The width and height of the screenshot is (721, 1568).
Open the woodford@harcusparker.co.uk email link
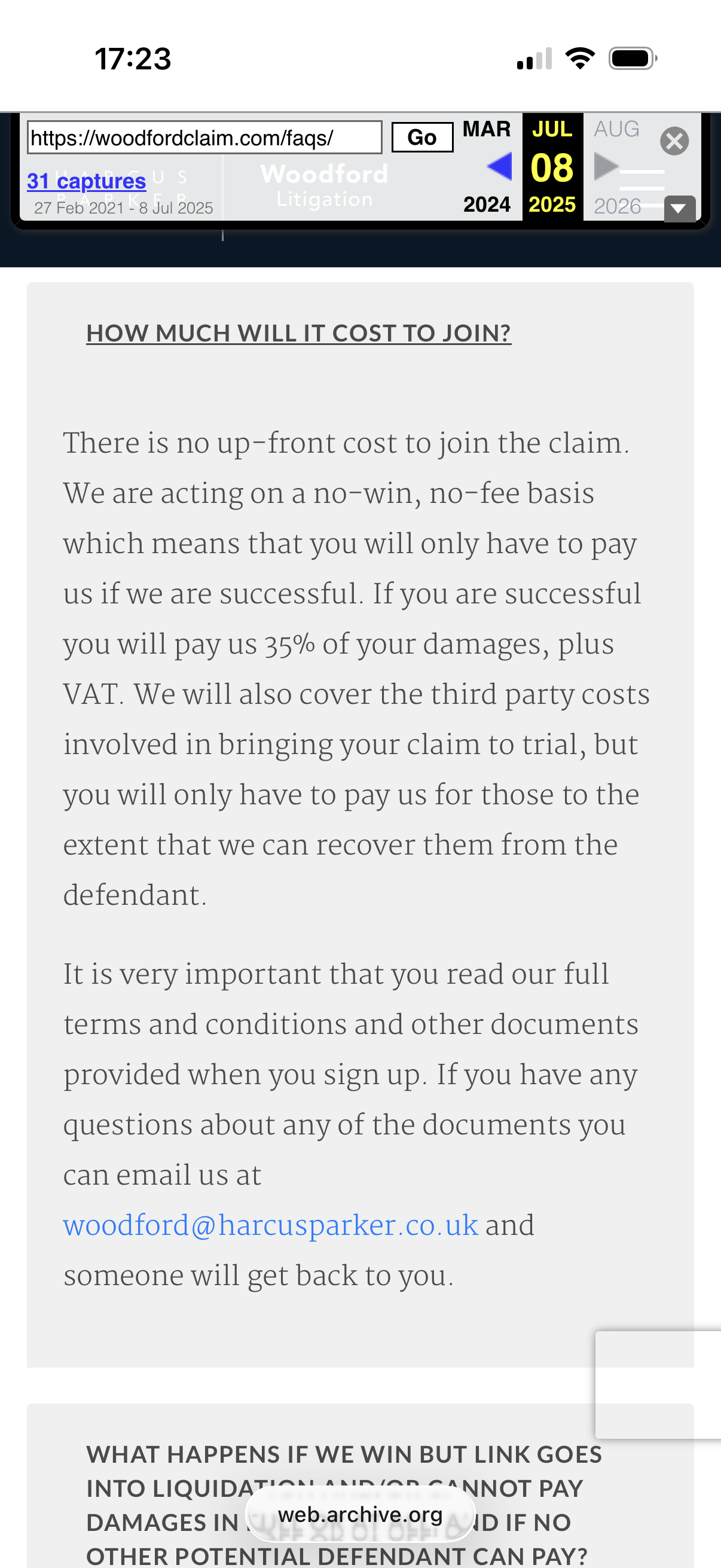(270, 1225)
